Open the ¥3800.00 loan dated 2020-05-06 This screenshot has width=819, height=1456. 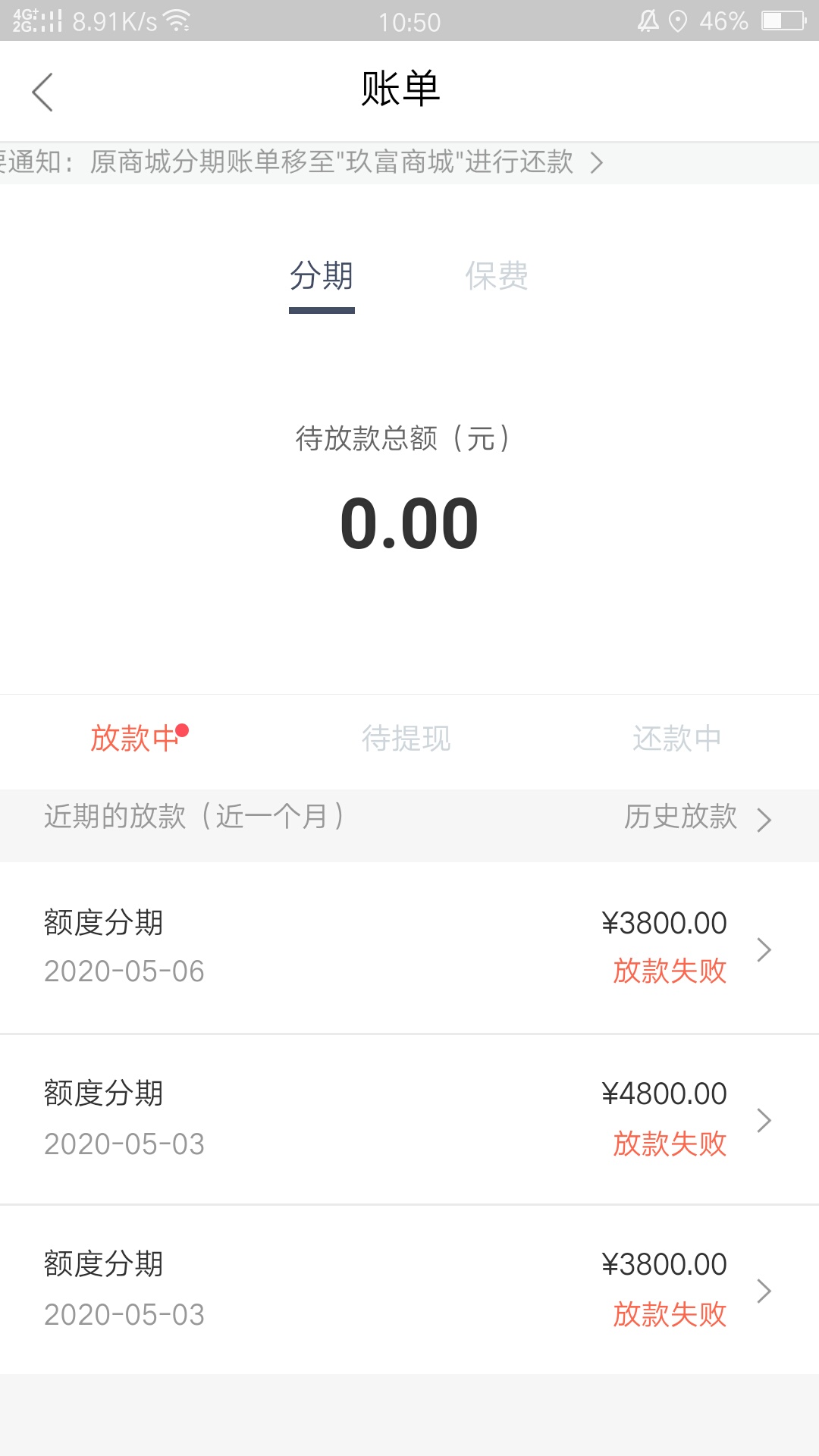409,948
